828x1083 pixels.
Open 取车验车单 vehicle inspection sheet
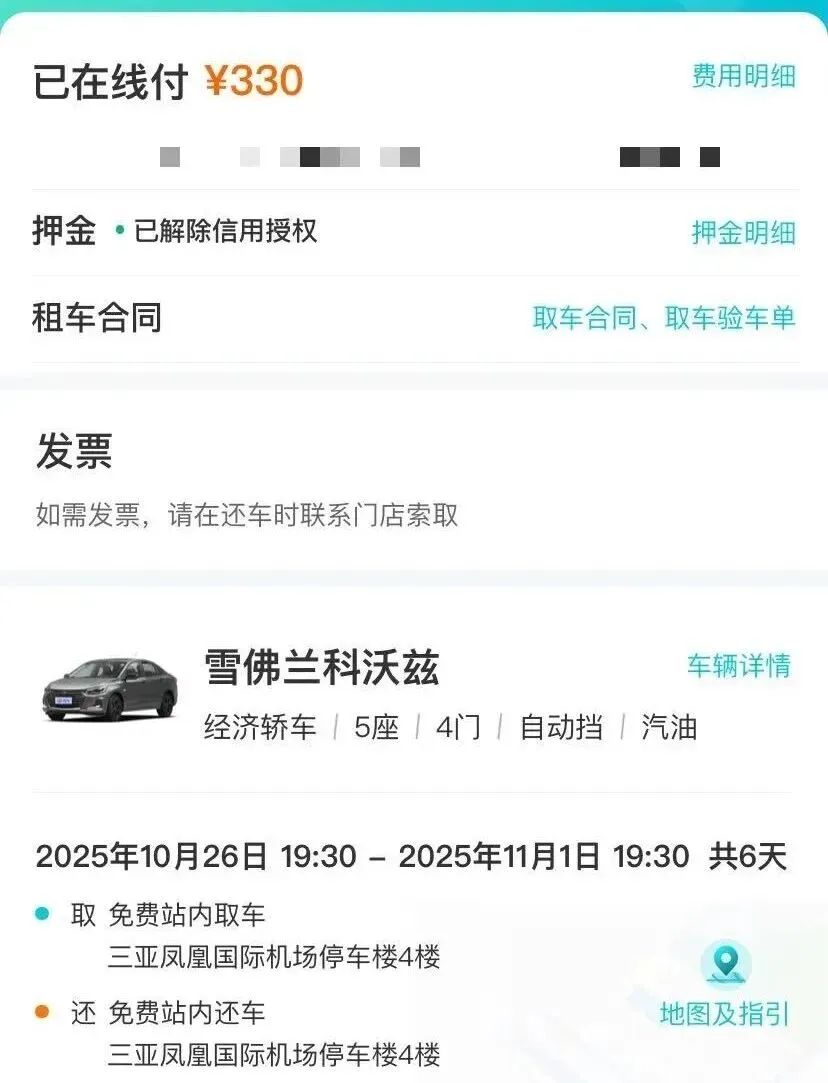pos(730,318)
